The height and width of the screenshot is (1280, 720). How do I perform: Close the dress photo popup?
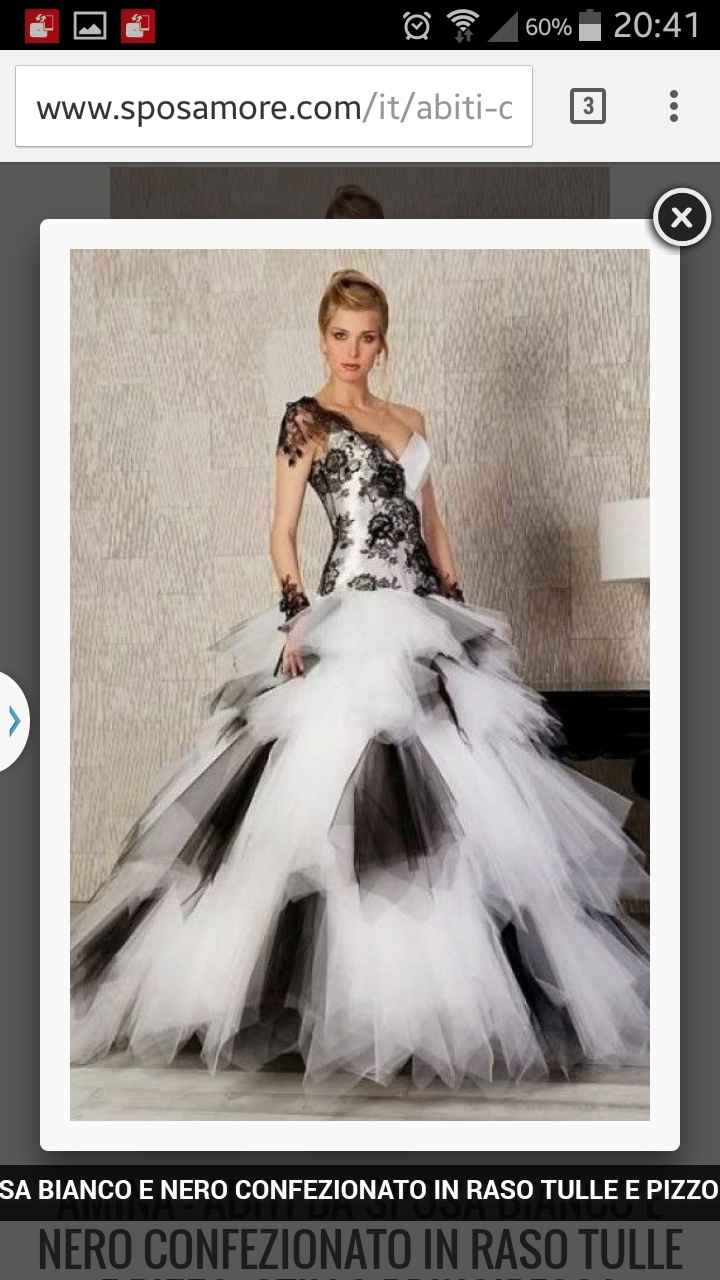(681, 217)
